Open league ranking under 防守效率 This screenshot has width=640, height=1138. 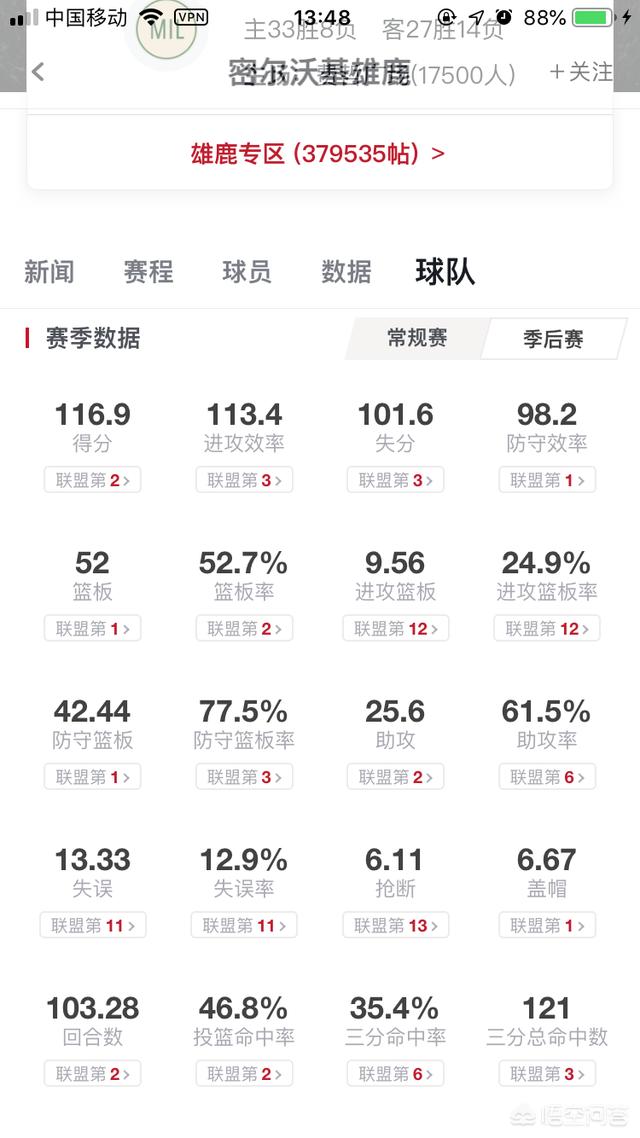[x=547, y=480]
